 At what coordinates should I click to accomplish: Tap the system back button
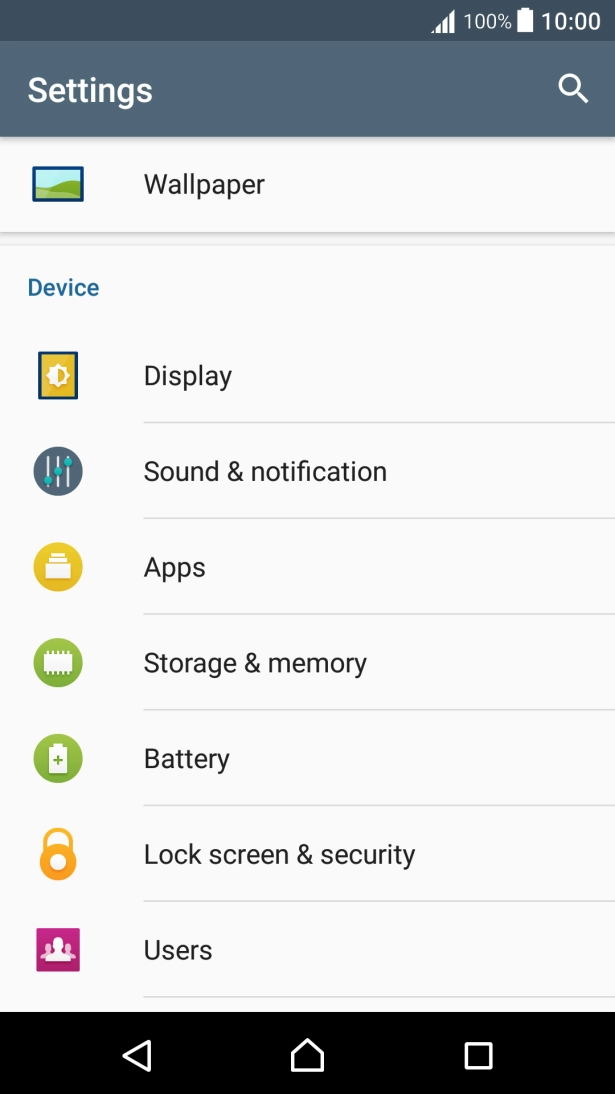tap(137, 1055)
